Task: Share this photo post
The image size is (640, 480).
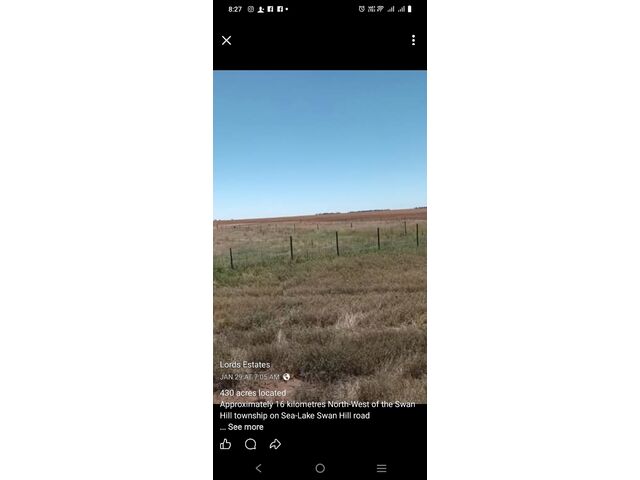Action: pos(275,444)
